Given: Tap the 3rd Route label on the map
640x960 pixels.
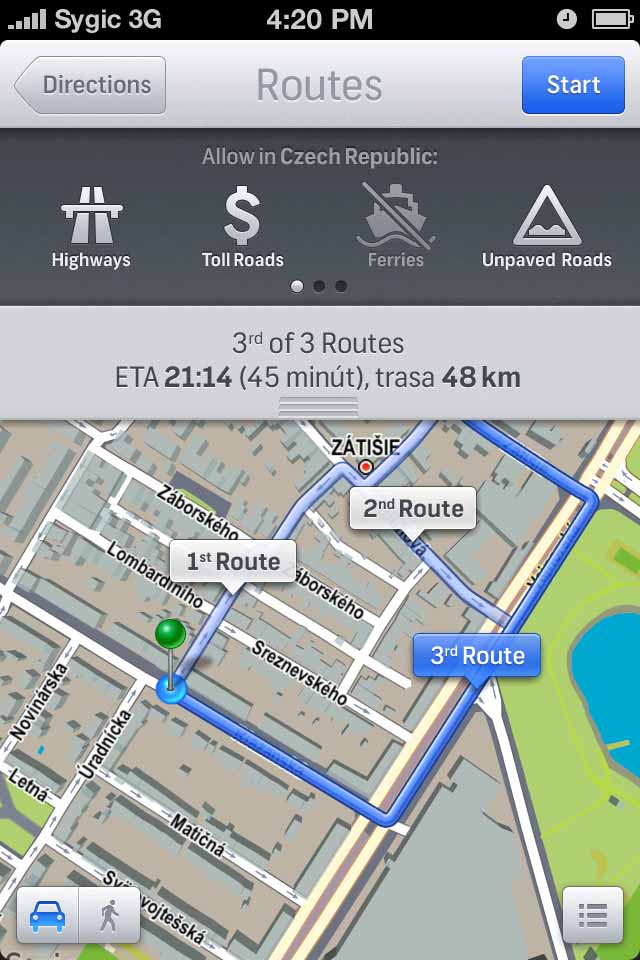Looking at the screenshot, I should [x=477, y=656].
